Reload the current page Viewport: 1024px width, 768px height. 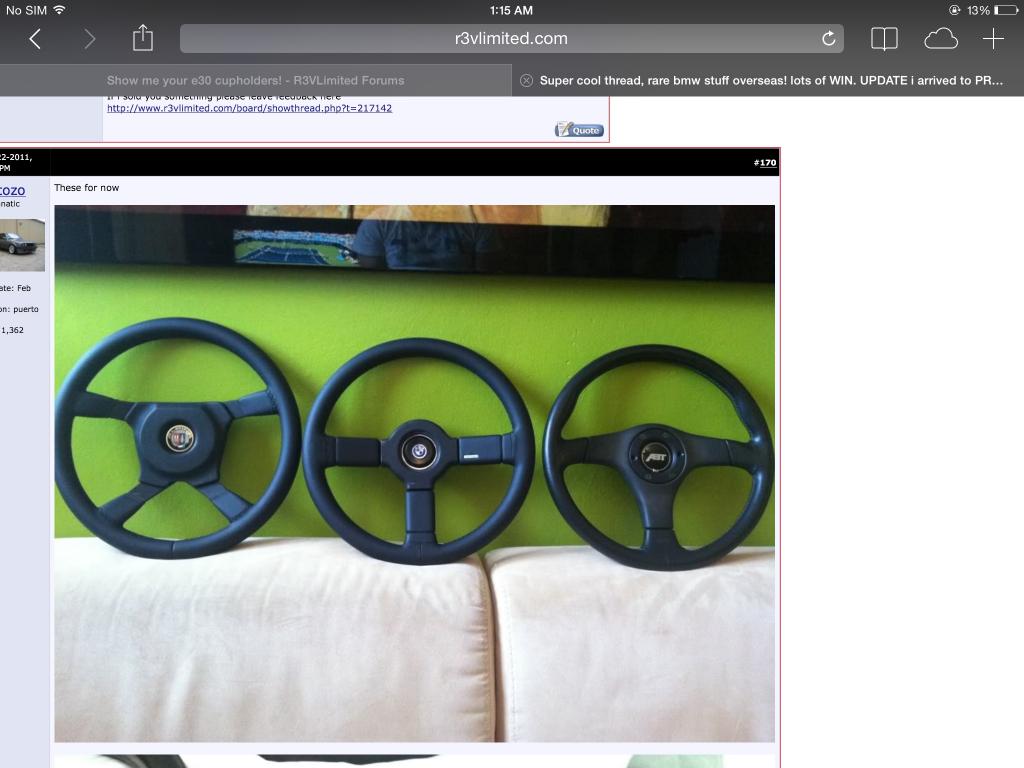(x=828, y=39)
